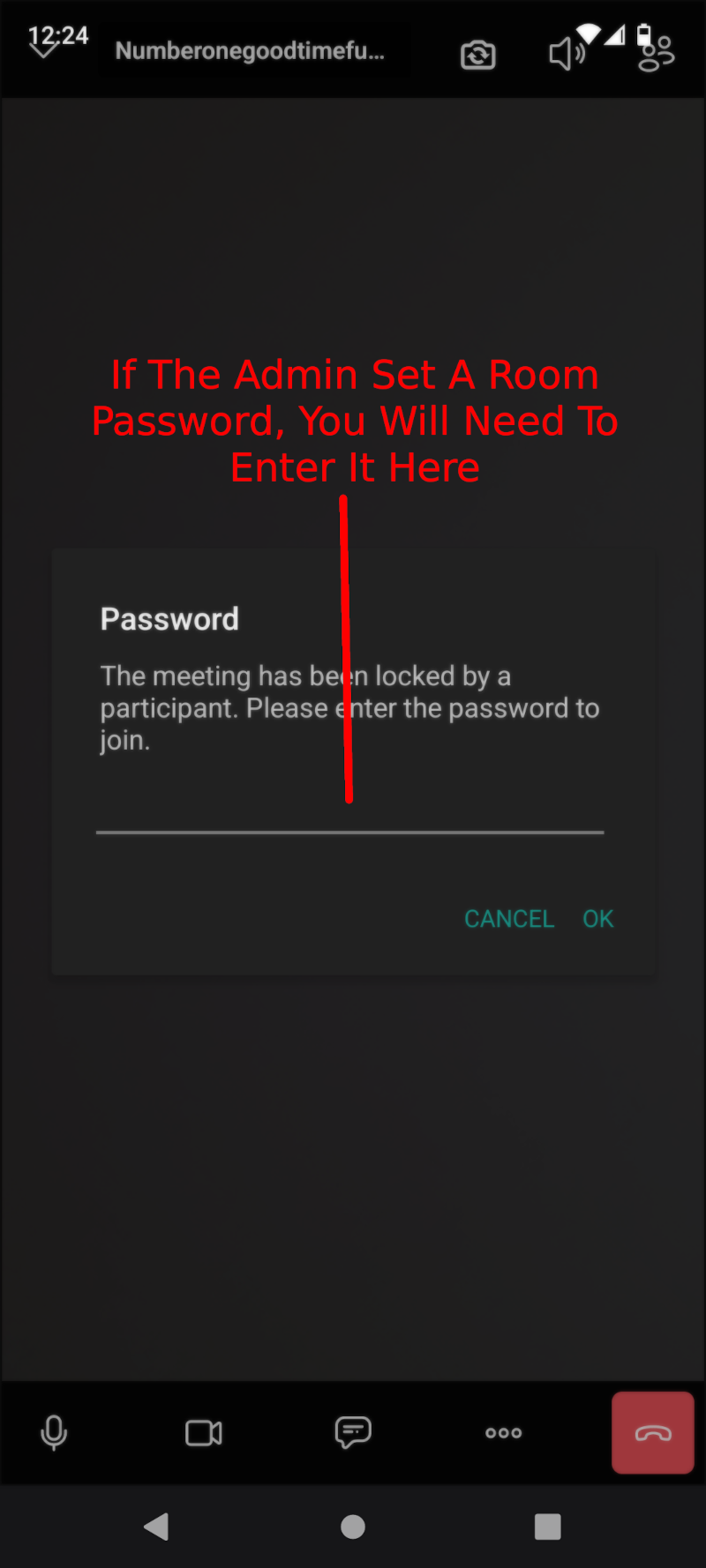Open more actions menu
This screenshot has height=1568, width=706.
(x=503, y=1432)
